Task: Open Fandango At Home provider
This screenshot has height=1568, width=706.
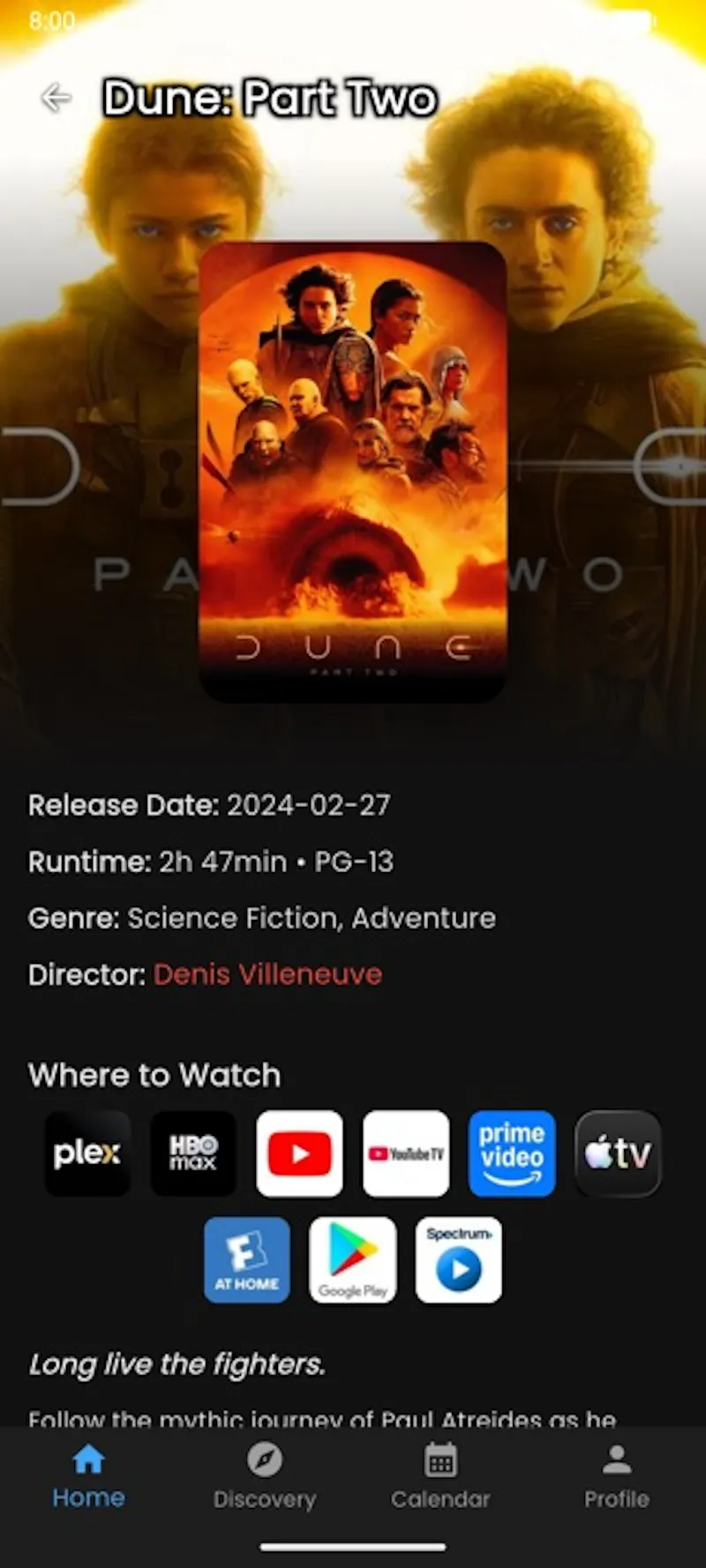Action: coord(247,1260)
